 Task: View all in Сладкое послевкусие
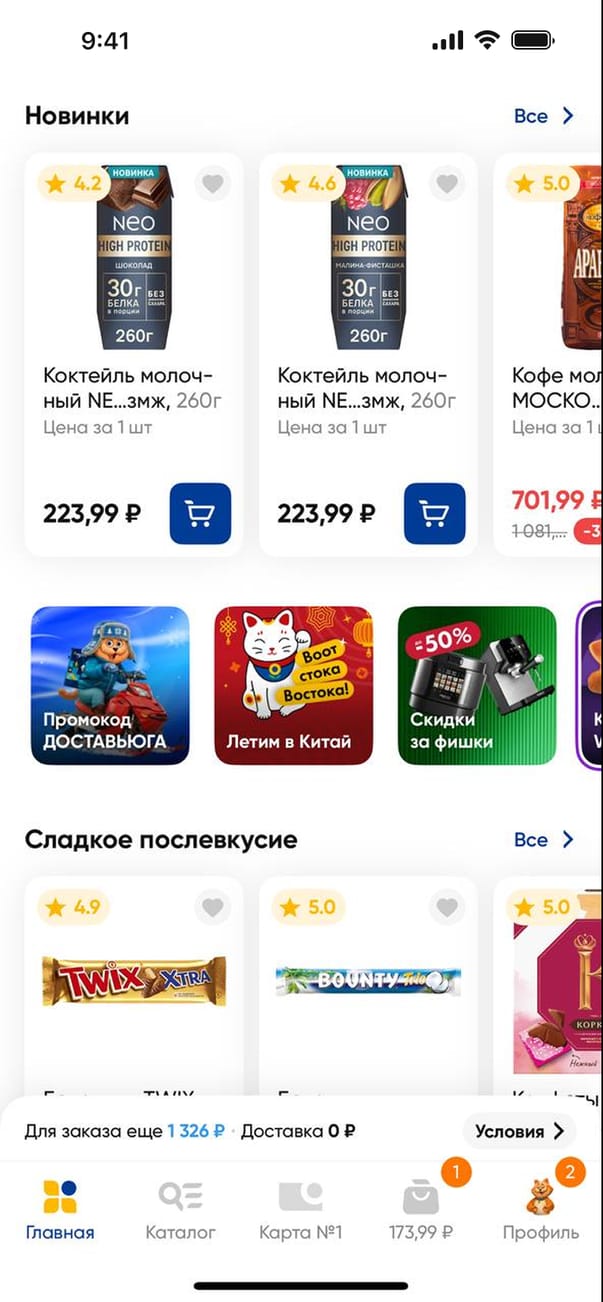click(x=543, y=839)
